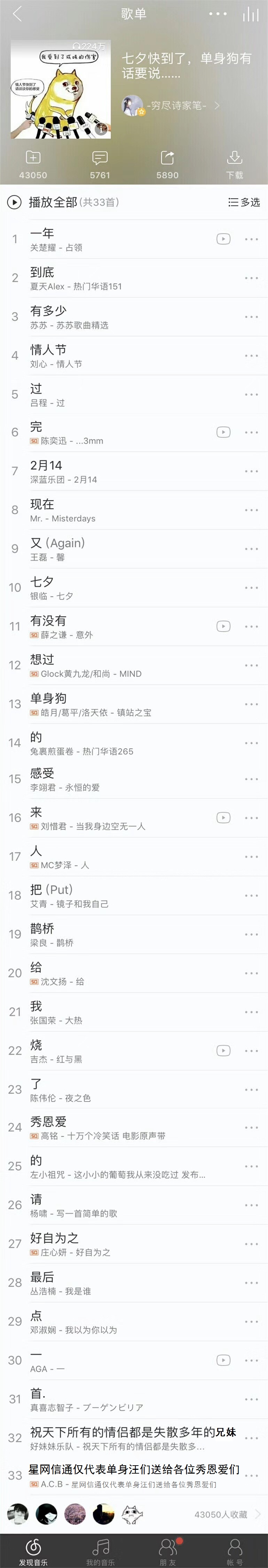268x1568 pixels.
Task: Open more options for 情人节 by 刘心
Action: [251, 356]
